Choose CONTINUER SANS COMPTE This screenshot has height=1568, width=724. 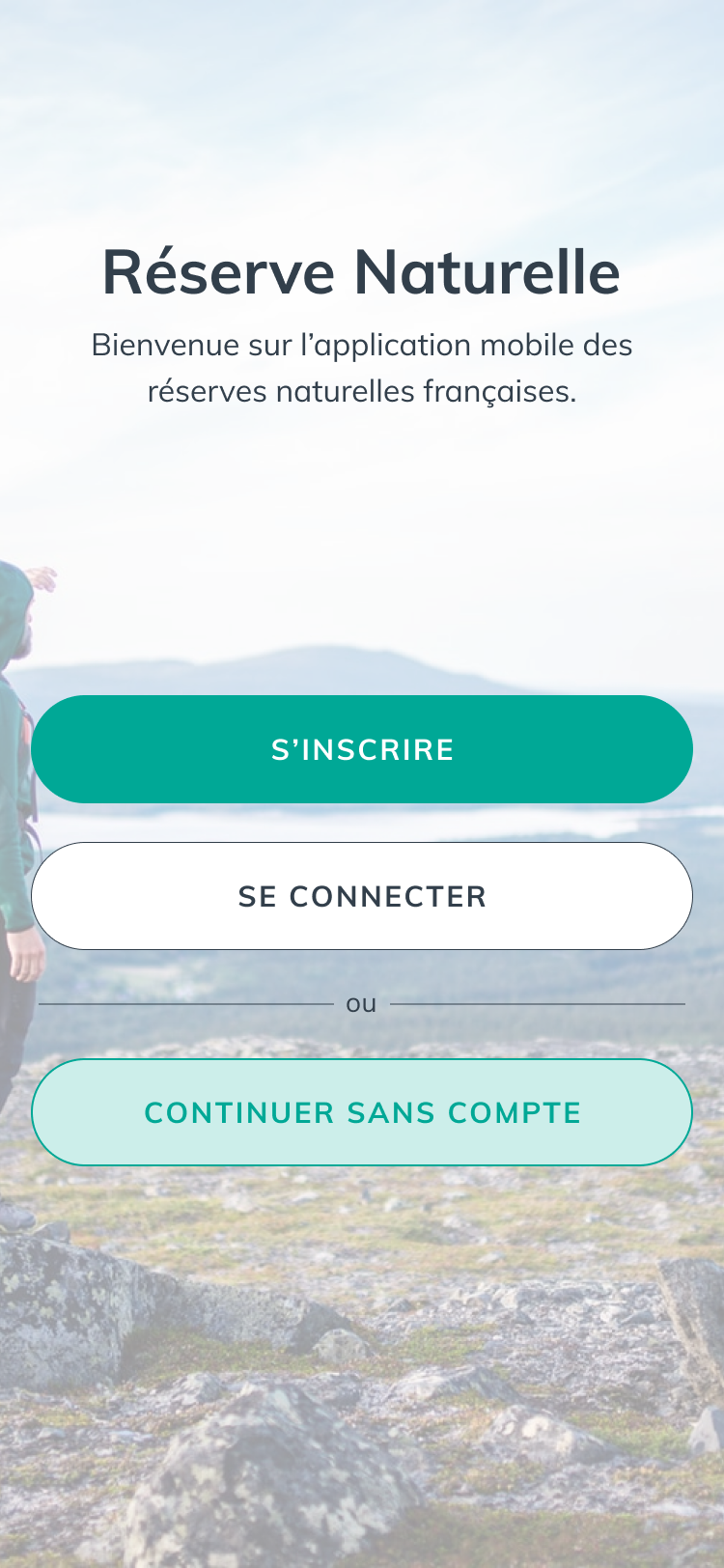[x=362, y=1112]
